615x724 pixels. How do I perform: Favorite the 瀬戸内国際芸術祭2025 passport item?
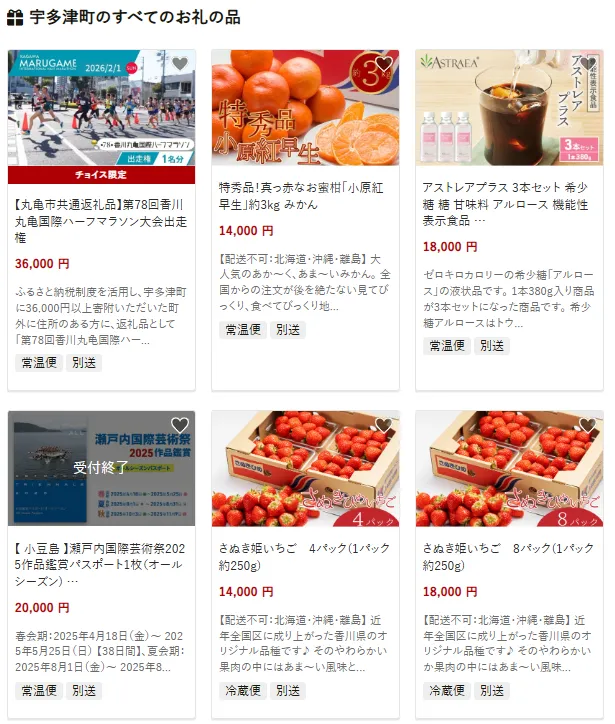tap(179, 425)
